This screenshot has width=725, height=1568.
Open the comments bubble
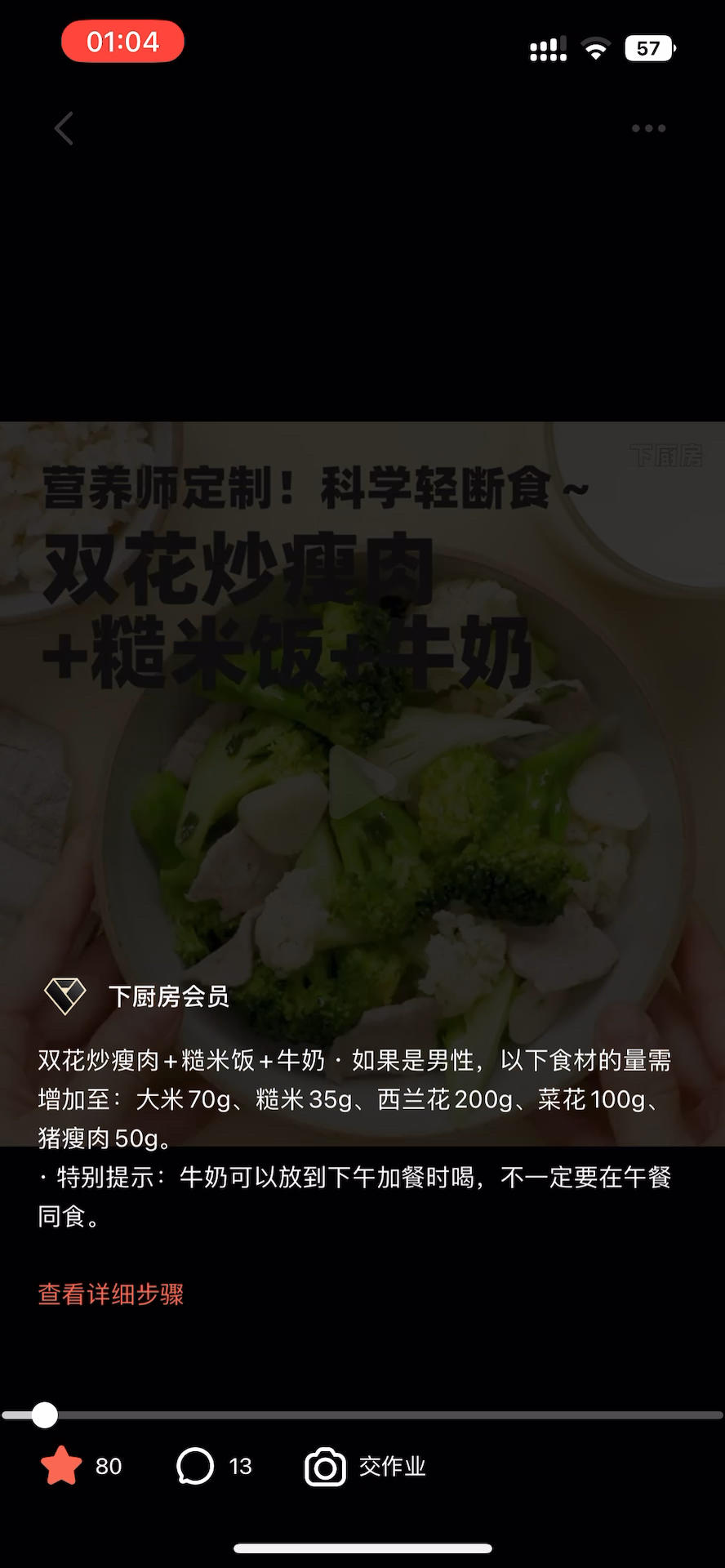[x=195, y=1466]
